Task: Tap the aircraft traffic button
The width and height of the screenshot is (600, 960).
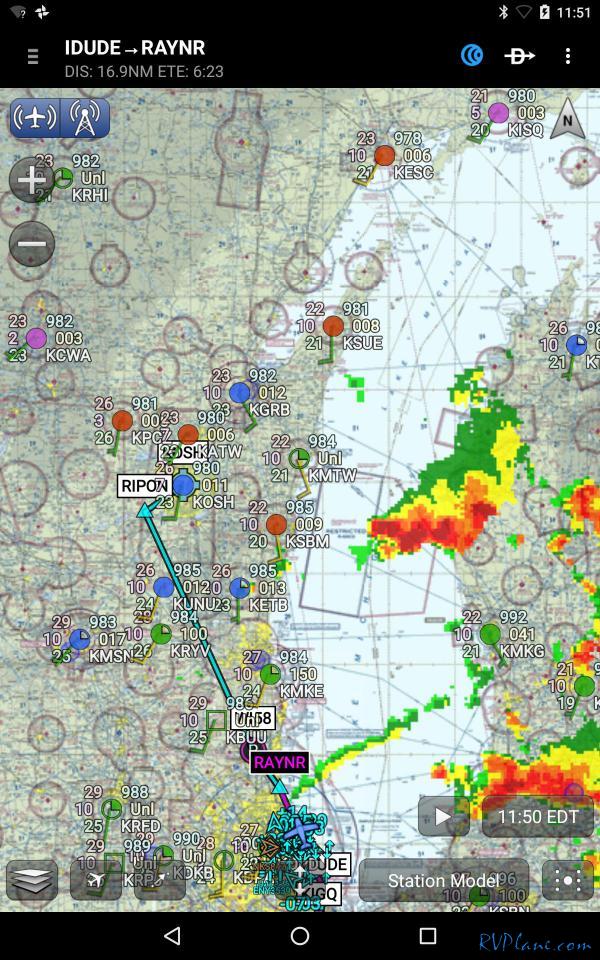Action: [35, 119]
